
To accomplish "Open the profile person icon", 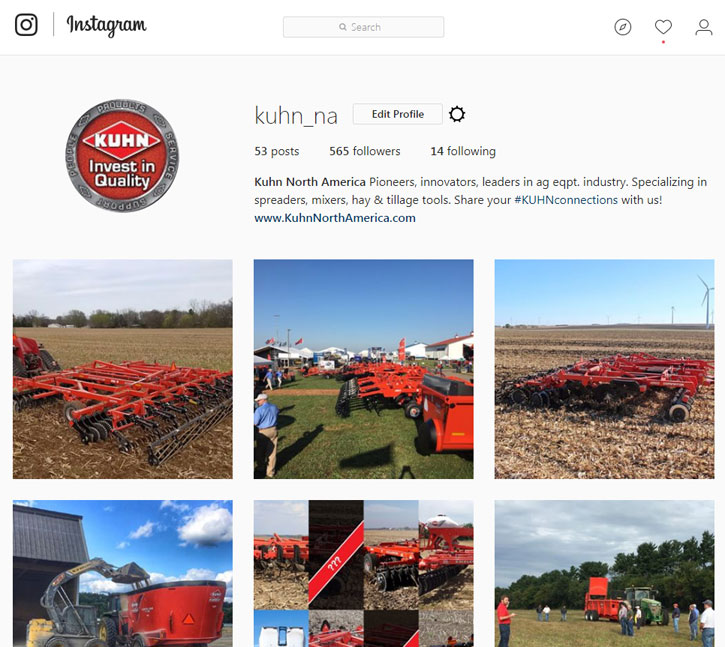I will [x=704, y=27].
